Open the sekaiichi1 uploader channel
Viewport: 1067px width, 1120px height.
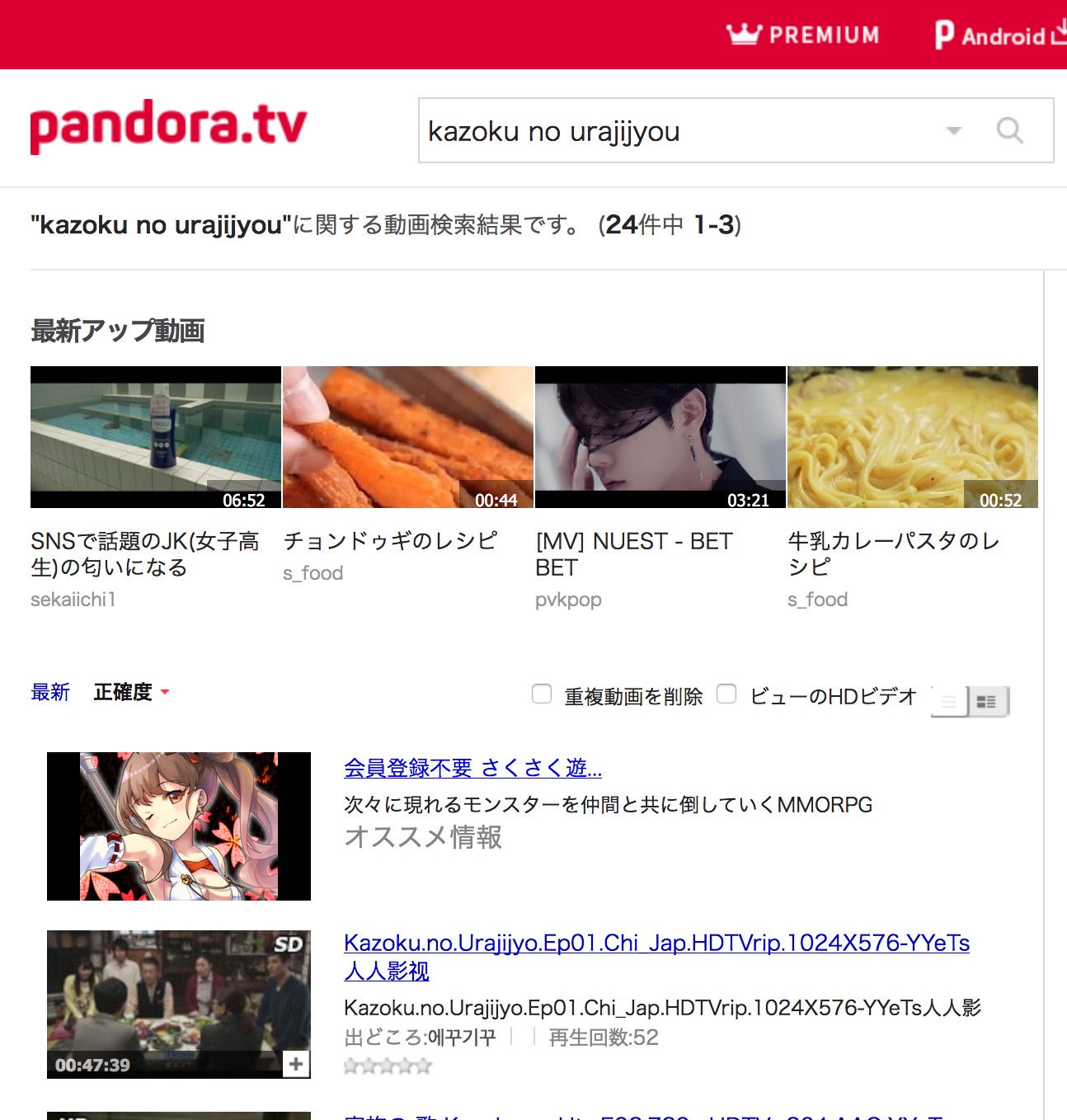point(73,600)
